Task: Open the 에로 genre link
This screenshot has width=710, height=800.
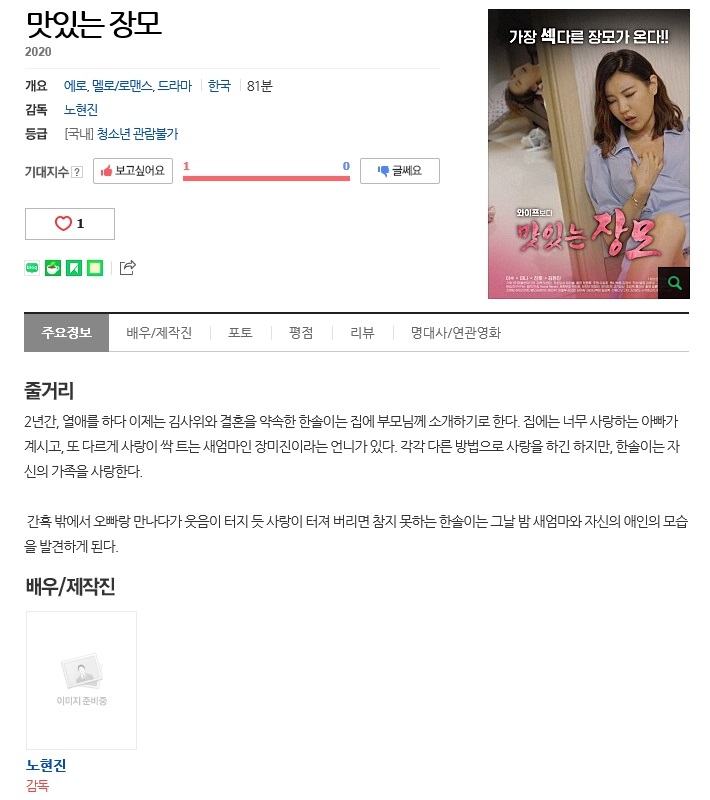Action: (74, 86)
